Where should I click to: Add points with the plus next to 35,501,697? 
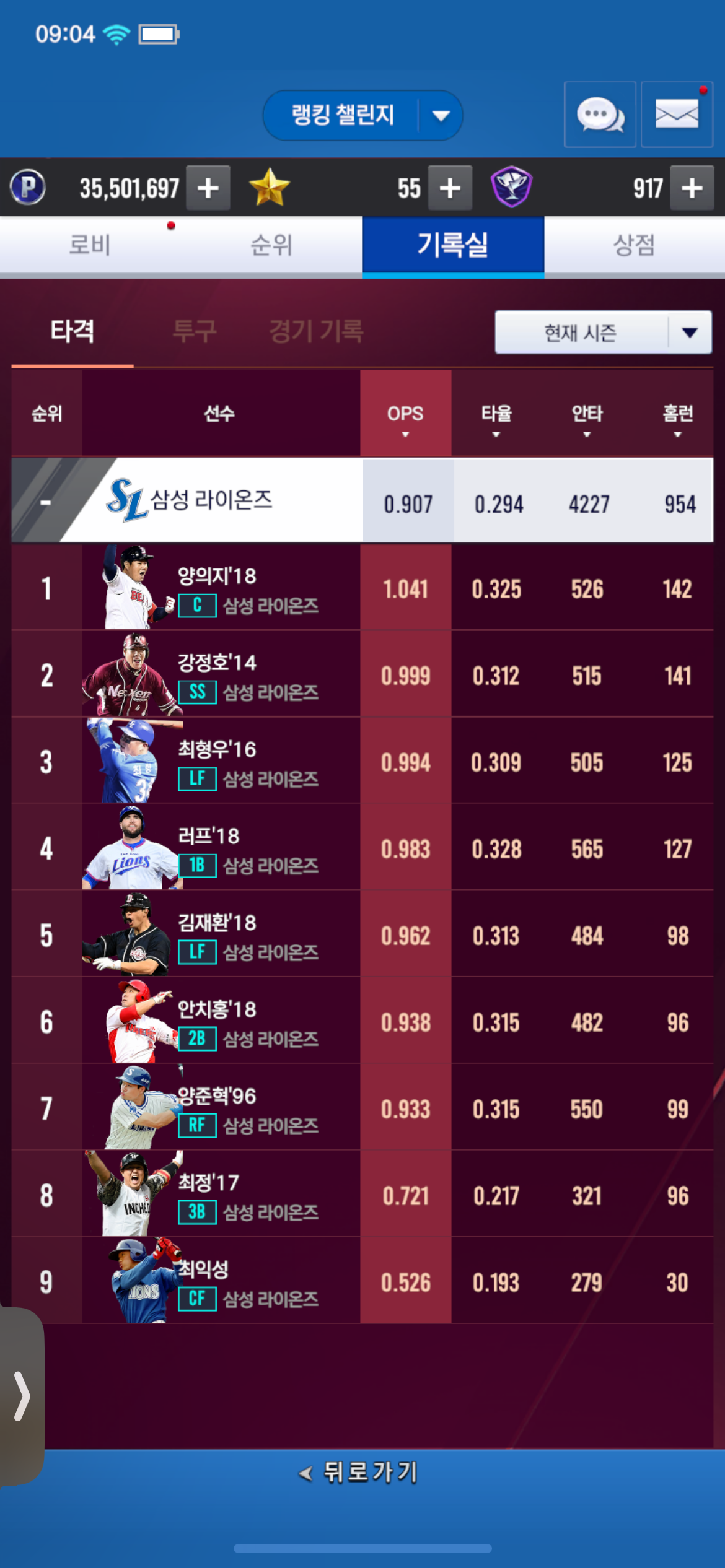click(x=208, y=188)
